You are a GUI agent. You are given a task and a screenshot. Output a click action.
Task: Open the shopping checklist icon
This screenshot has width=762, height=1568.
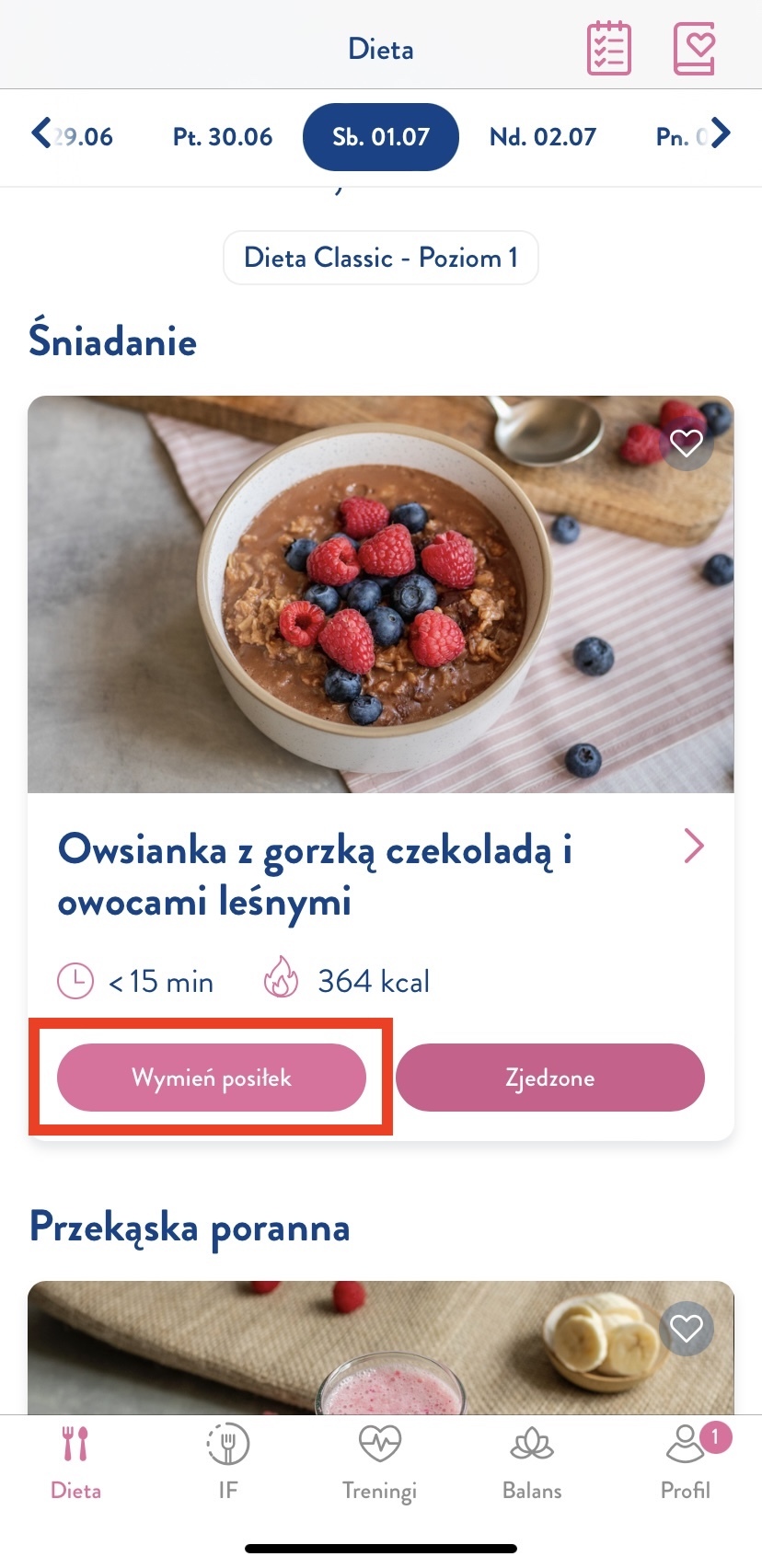point(609,48)
